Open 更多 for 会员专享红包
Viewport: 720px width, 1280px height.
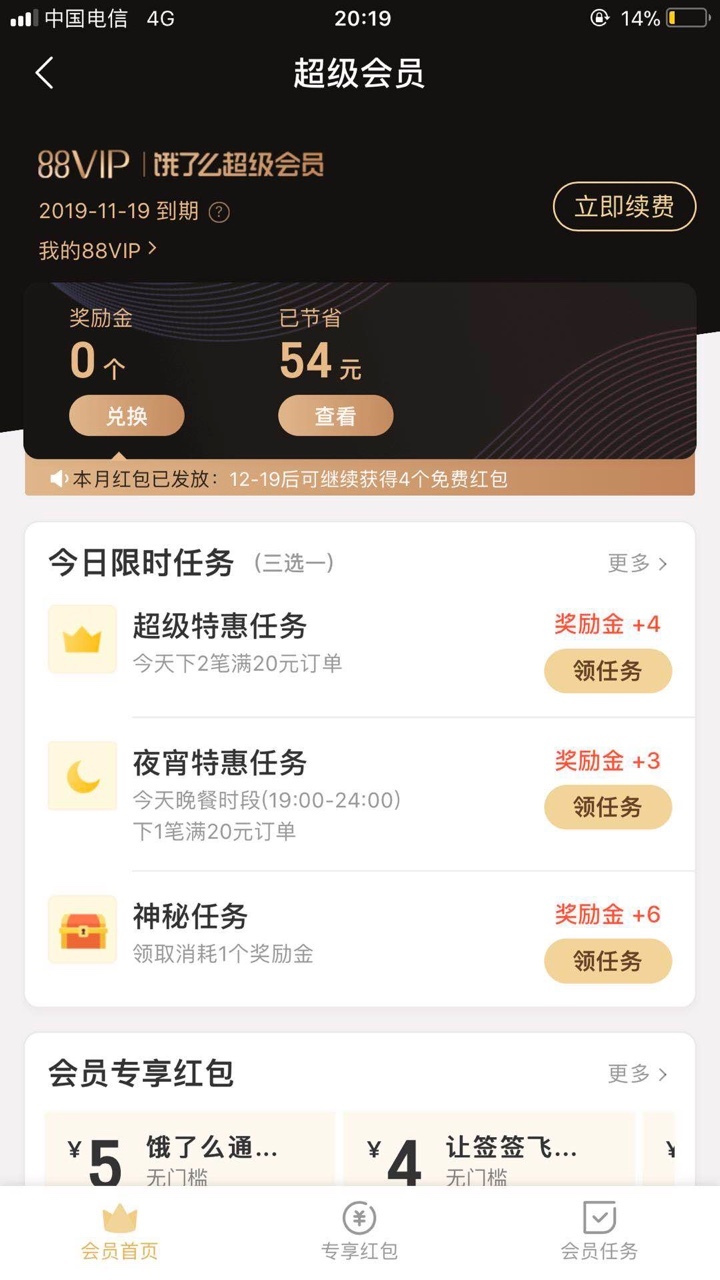click(x=637, y=1074)
